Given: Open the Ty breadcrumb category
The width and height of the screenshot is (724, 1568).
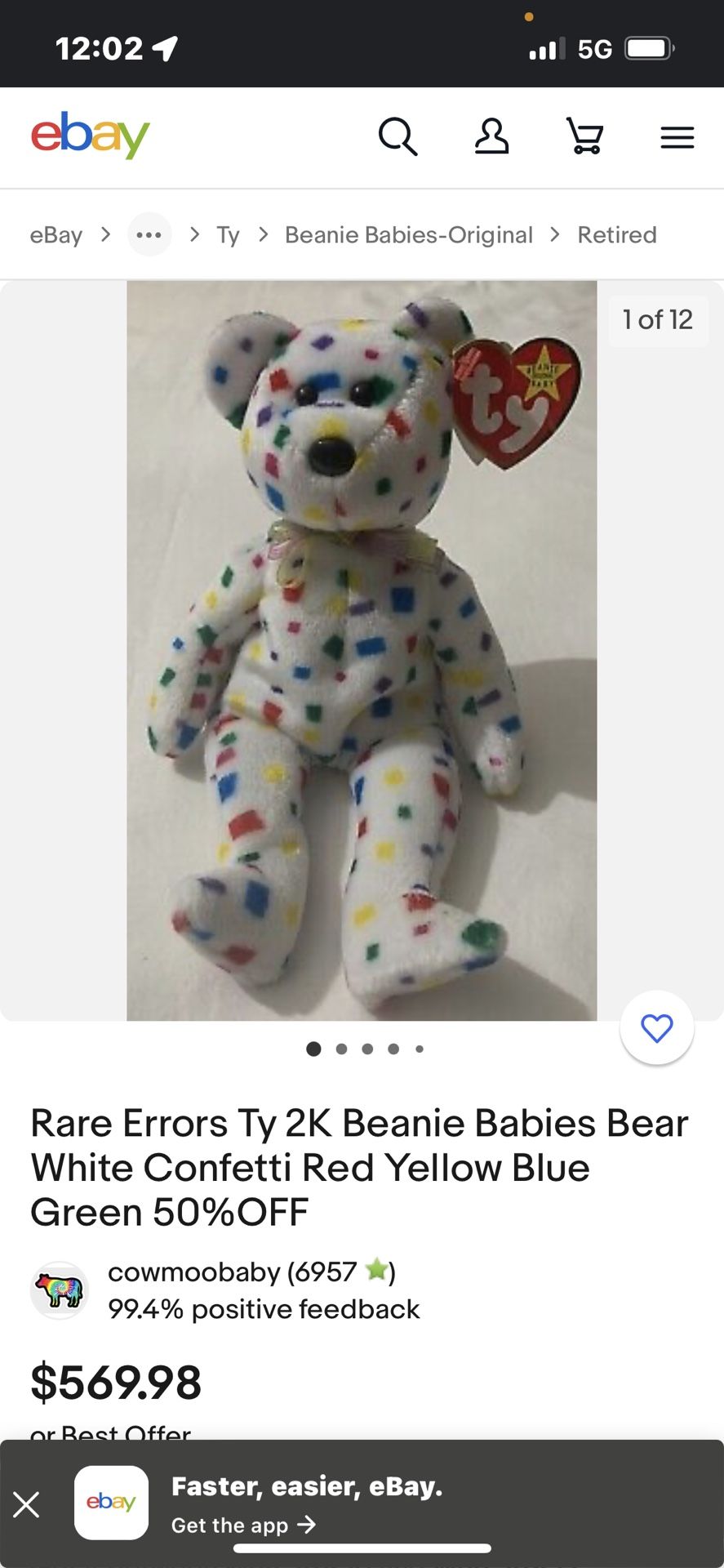Looking at the screenshot, I should [228, 235].
